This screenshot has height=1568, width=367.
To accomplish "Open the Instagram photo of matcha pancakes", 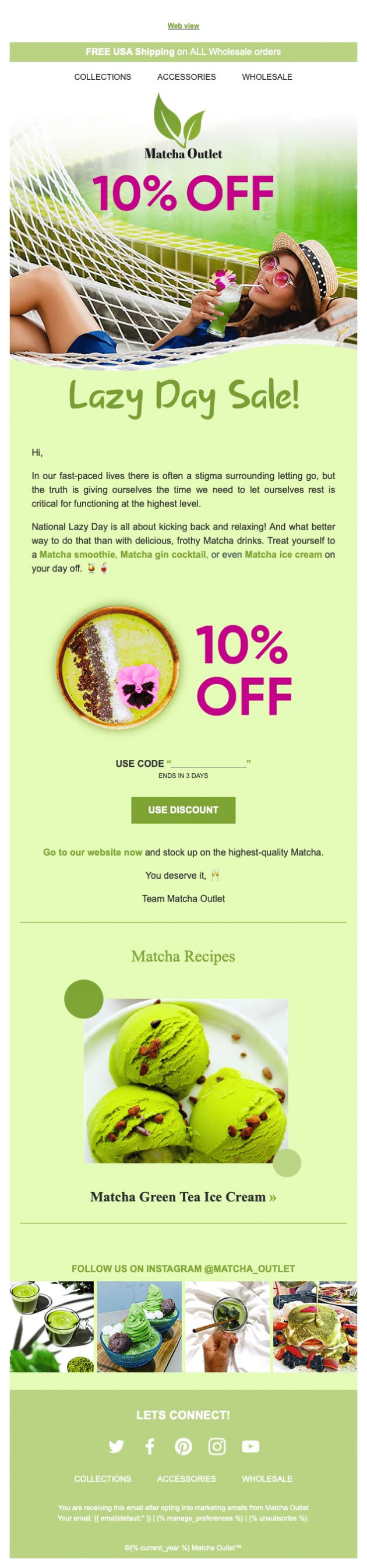I will click(315, 1327).
